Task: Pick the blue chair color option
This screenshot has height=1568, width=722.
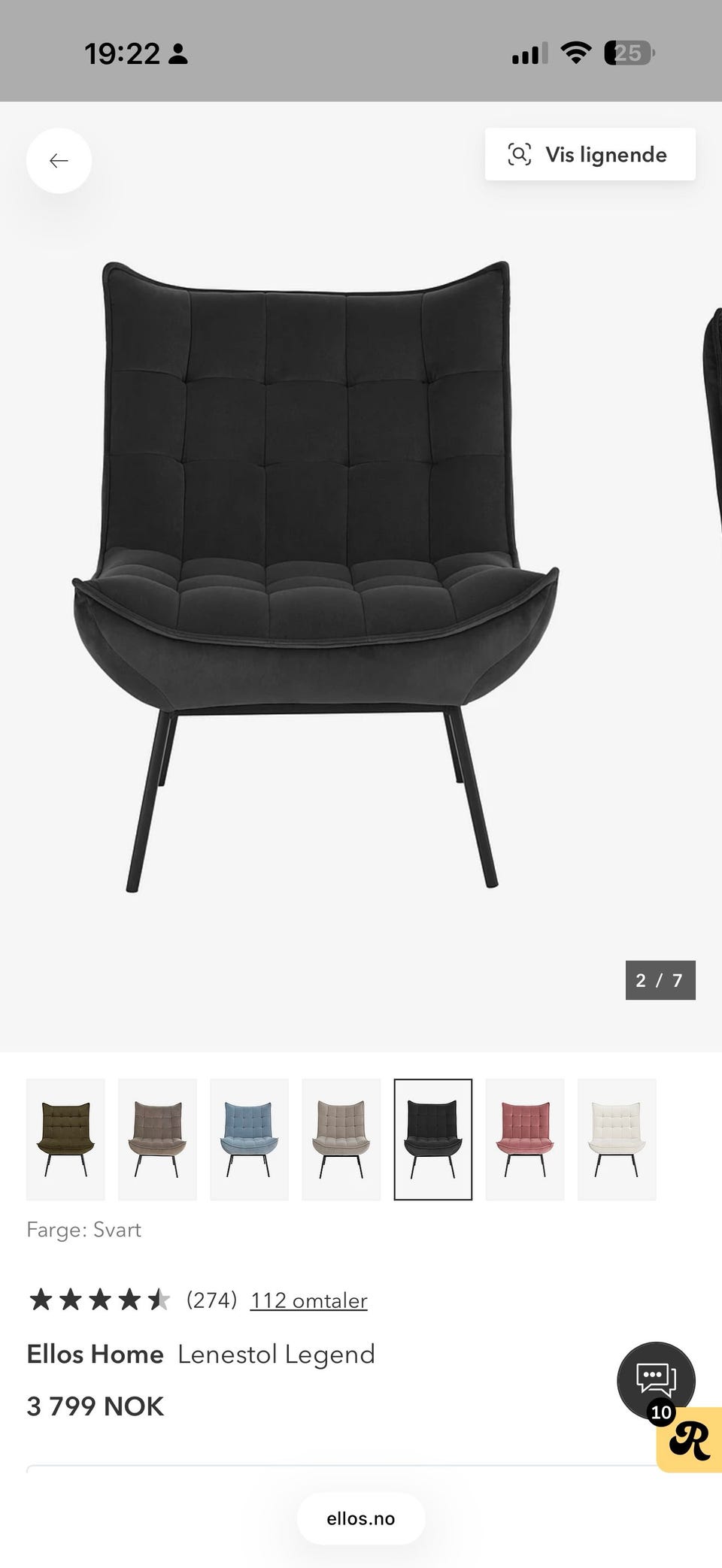Action: (x=249, y=1139)
